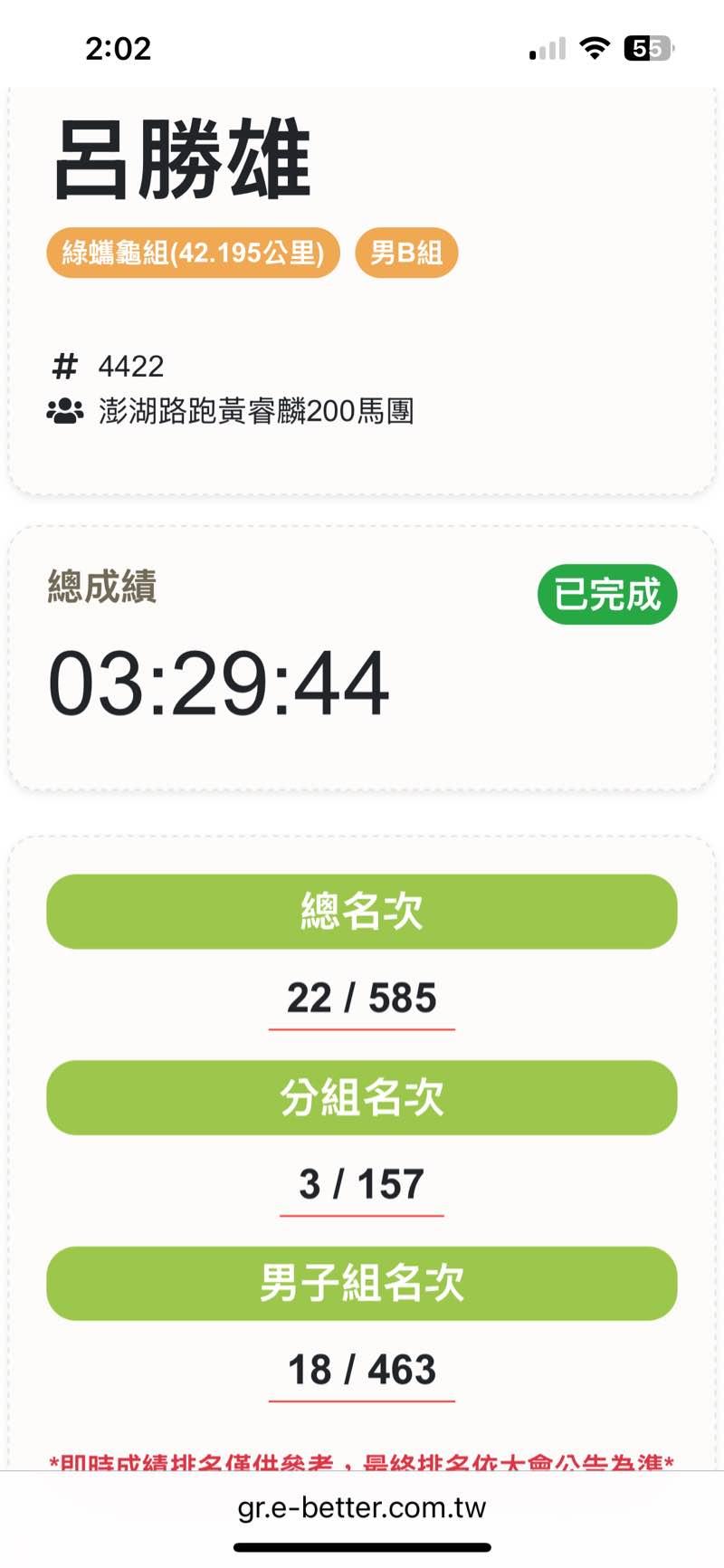Image resolution: width=724 pixels, height=1568 pixels.
Task: Tap the gr.e-better.com.tw address bar
Action: 362,1507
